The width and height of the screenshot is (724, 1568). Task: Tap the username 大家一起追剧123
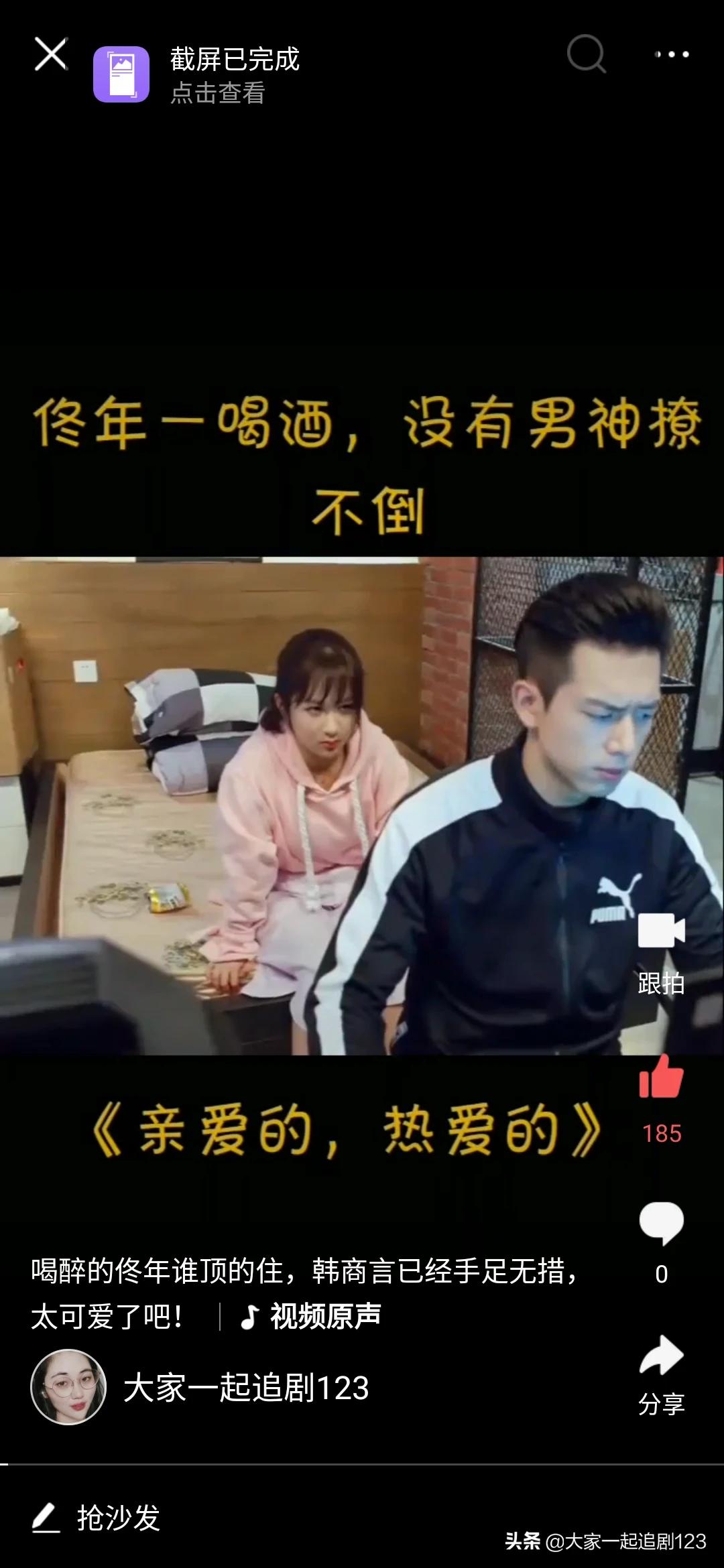tap(246, 1388)
